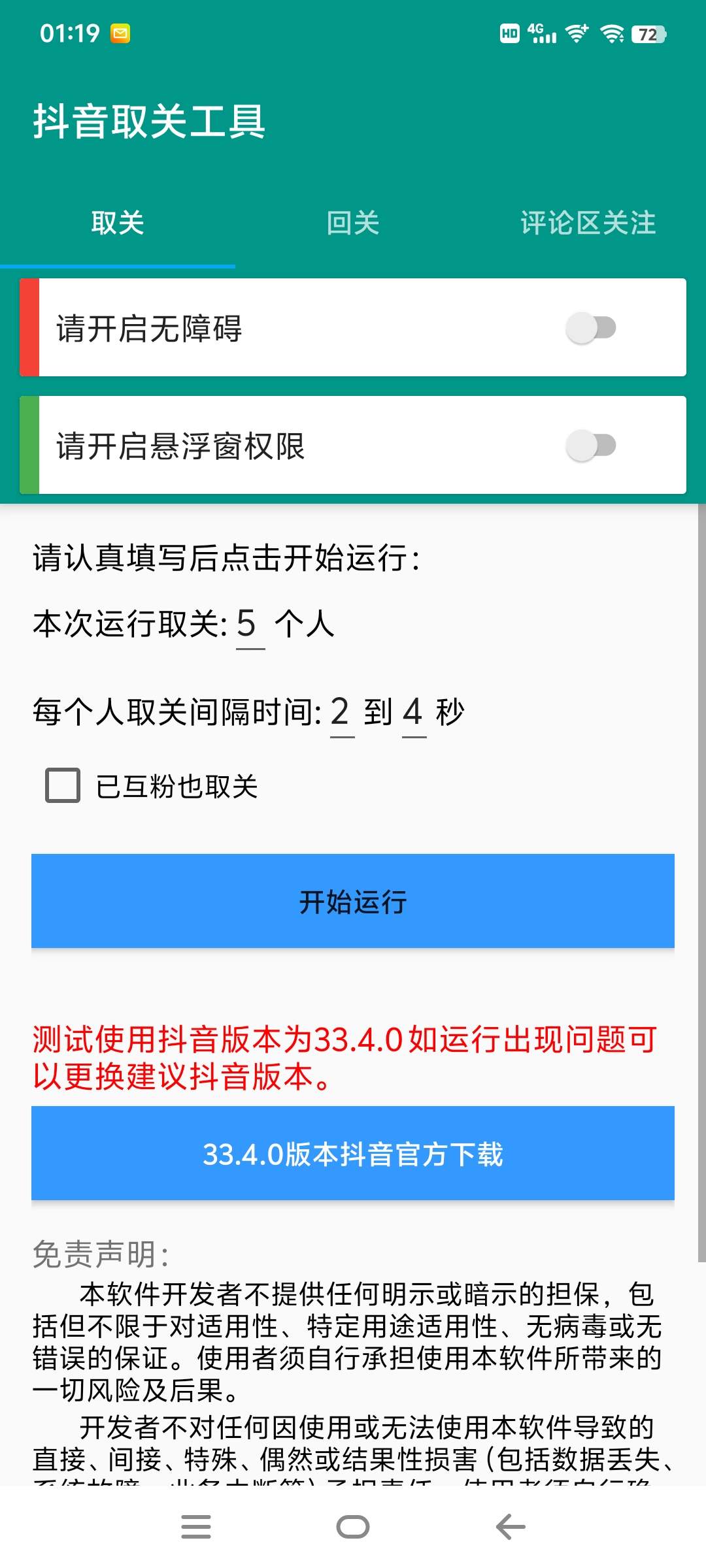Enable the 无障碍 accessibility toggle
Viewport: 706px width, 1568px height.
coord(590,329)
